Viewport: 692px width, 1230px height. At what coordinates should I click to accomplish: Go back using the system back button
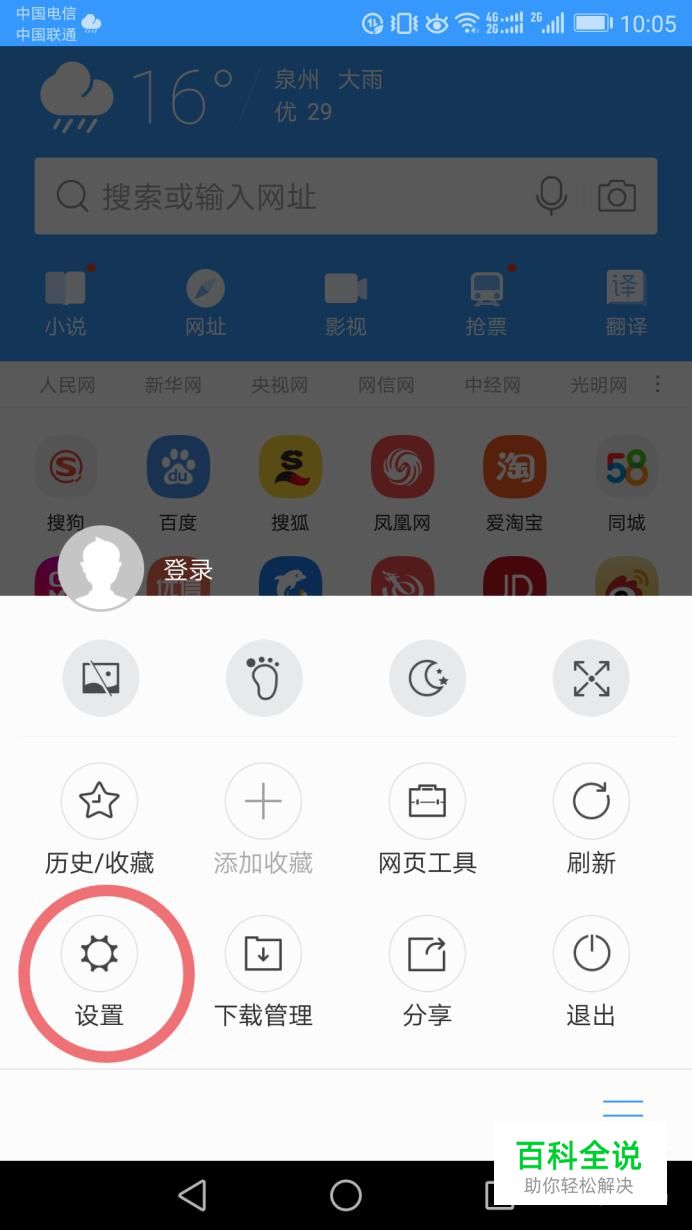[x=191, y=1195]
